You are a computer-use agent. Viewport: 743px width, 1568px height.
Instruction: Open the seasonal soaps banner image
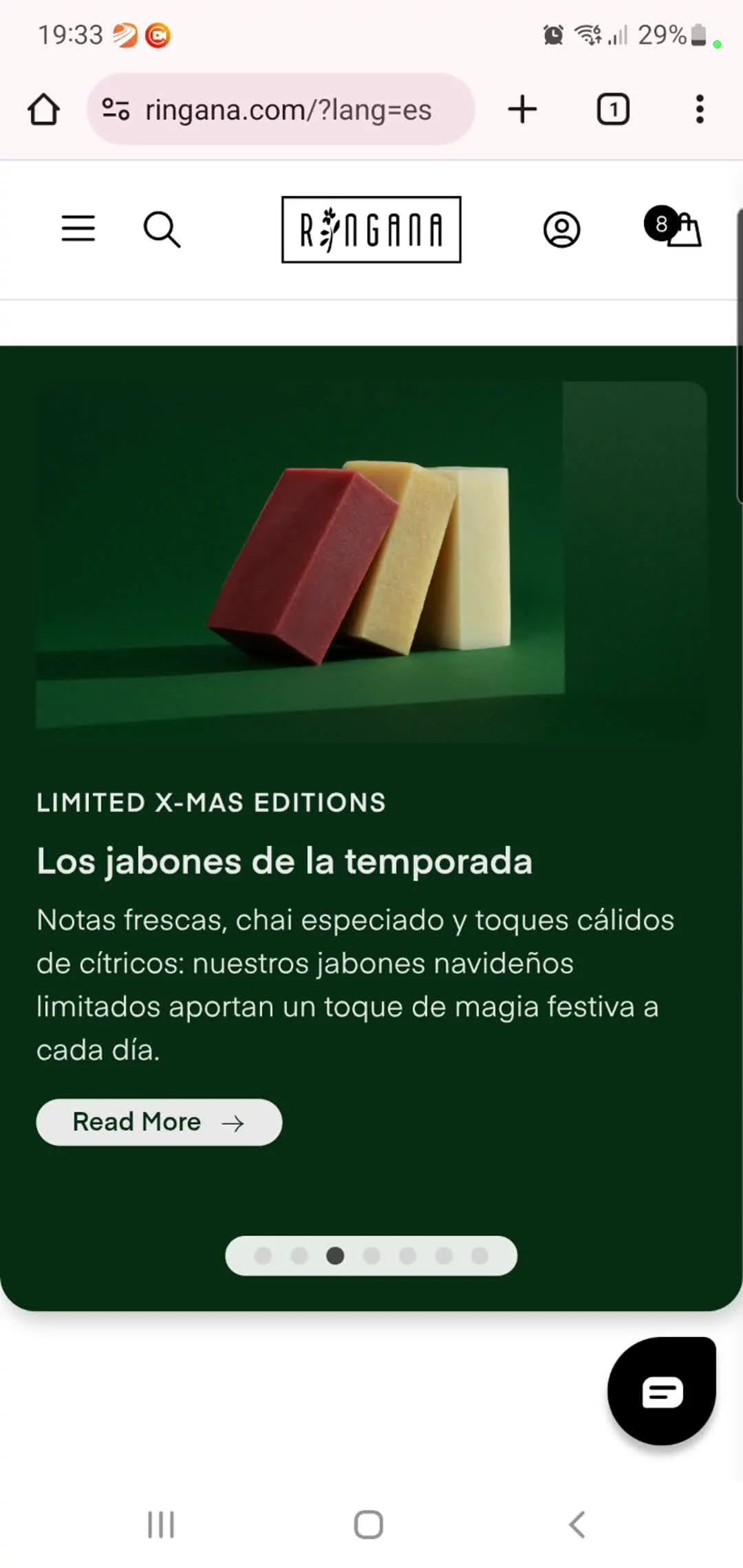(371, 560)
